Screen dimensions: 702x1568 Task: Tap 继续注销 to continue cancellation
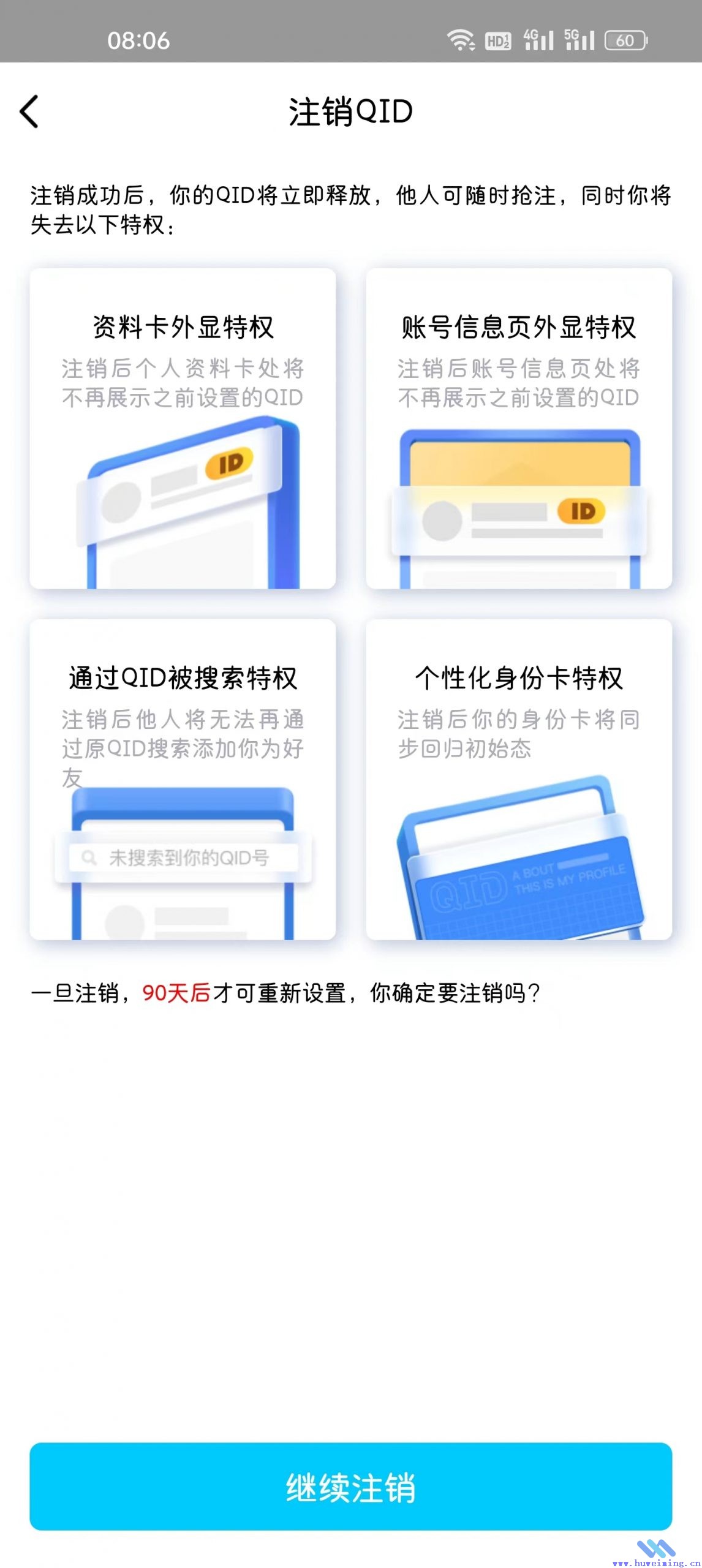pos(350,1487)
